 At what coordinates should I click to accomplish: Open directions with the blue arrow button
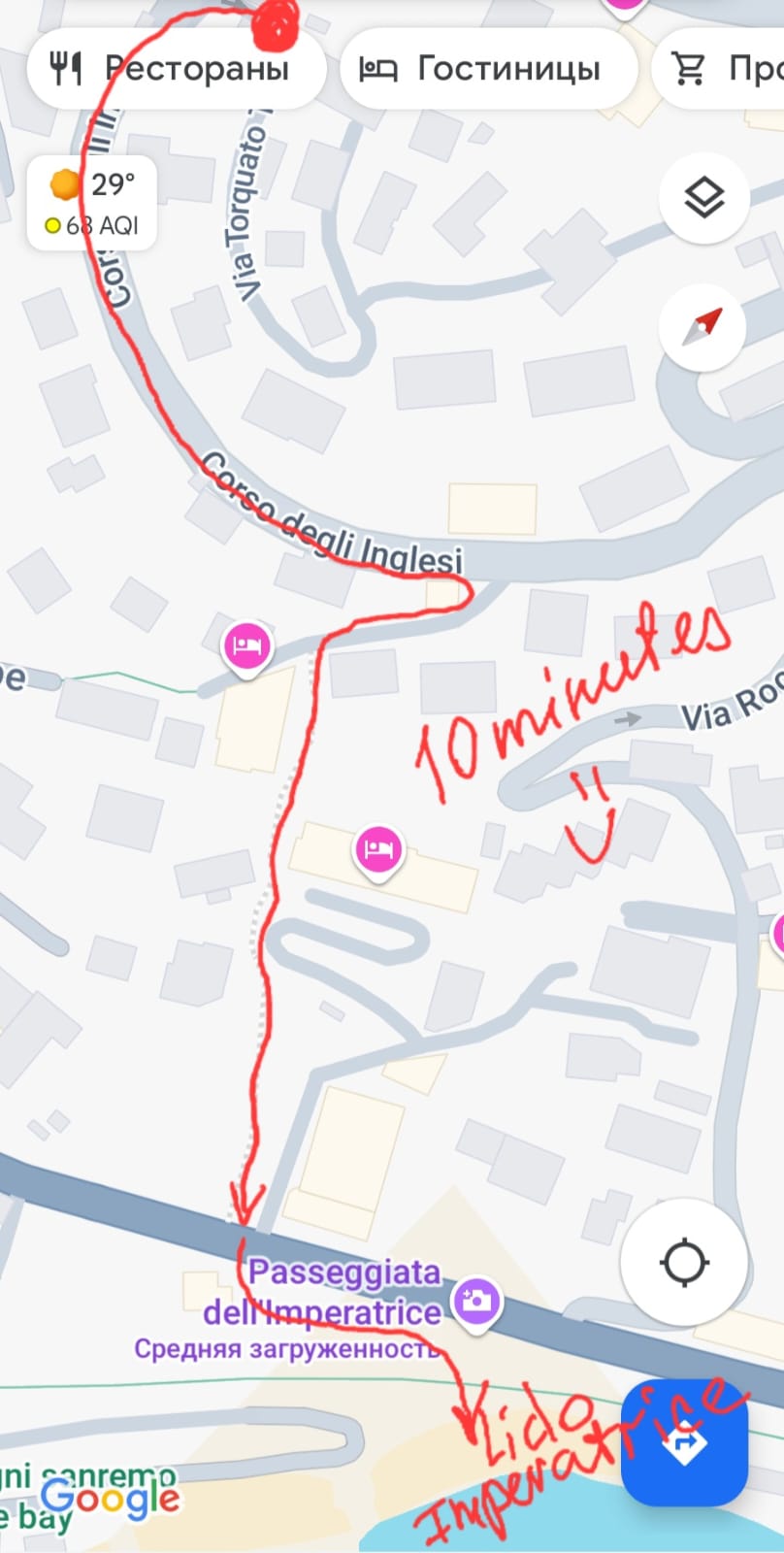(x=684, y=1442)
